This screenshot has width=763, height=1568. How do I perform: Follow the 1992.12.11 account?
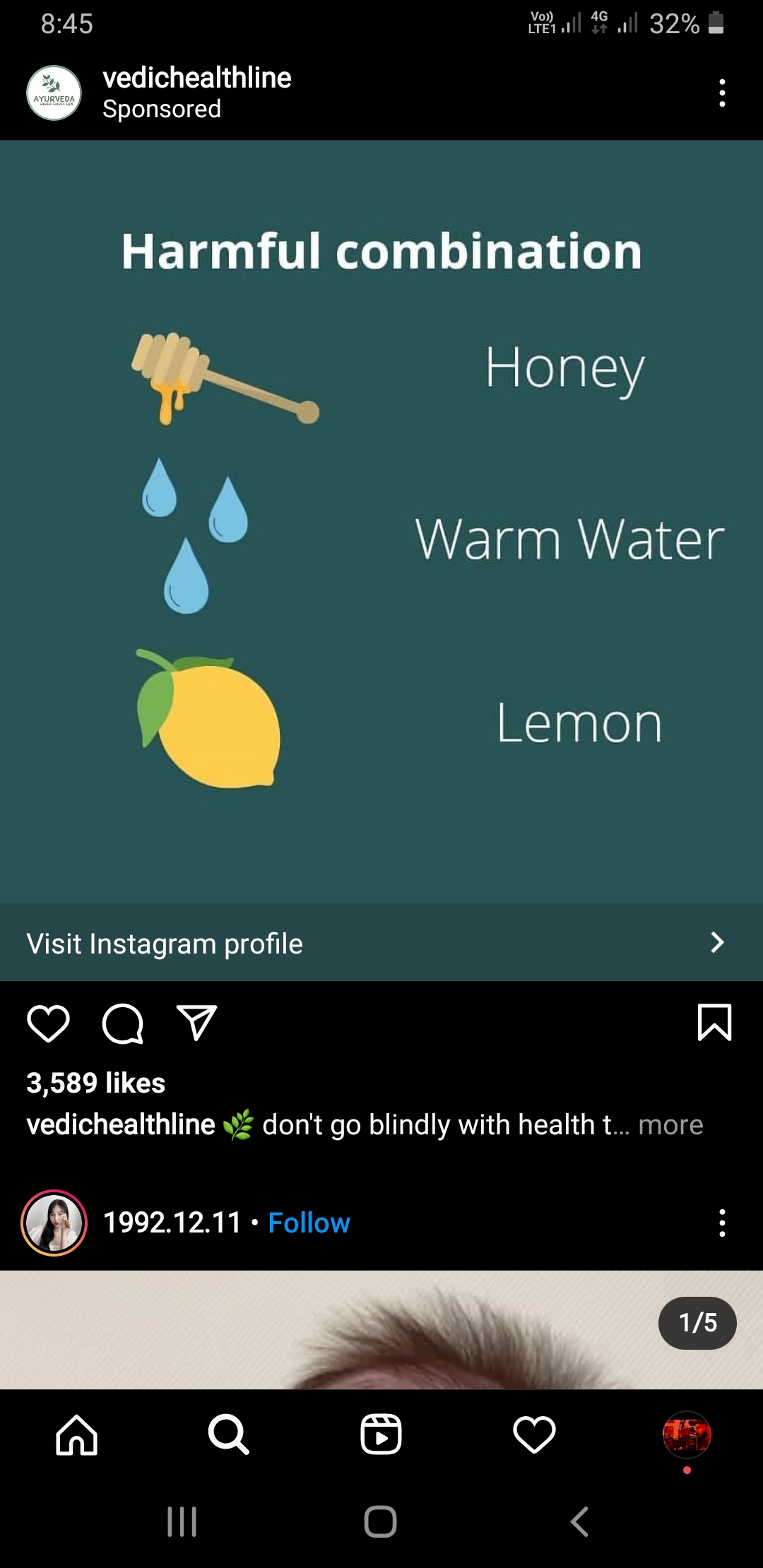309,1223
